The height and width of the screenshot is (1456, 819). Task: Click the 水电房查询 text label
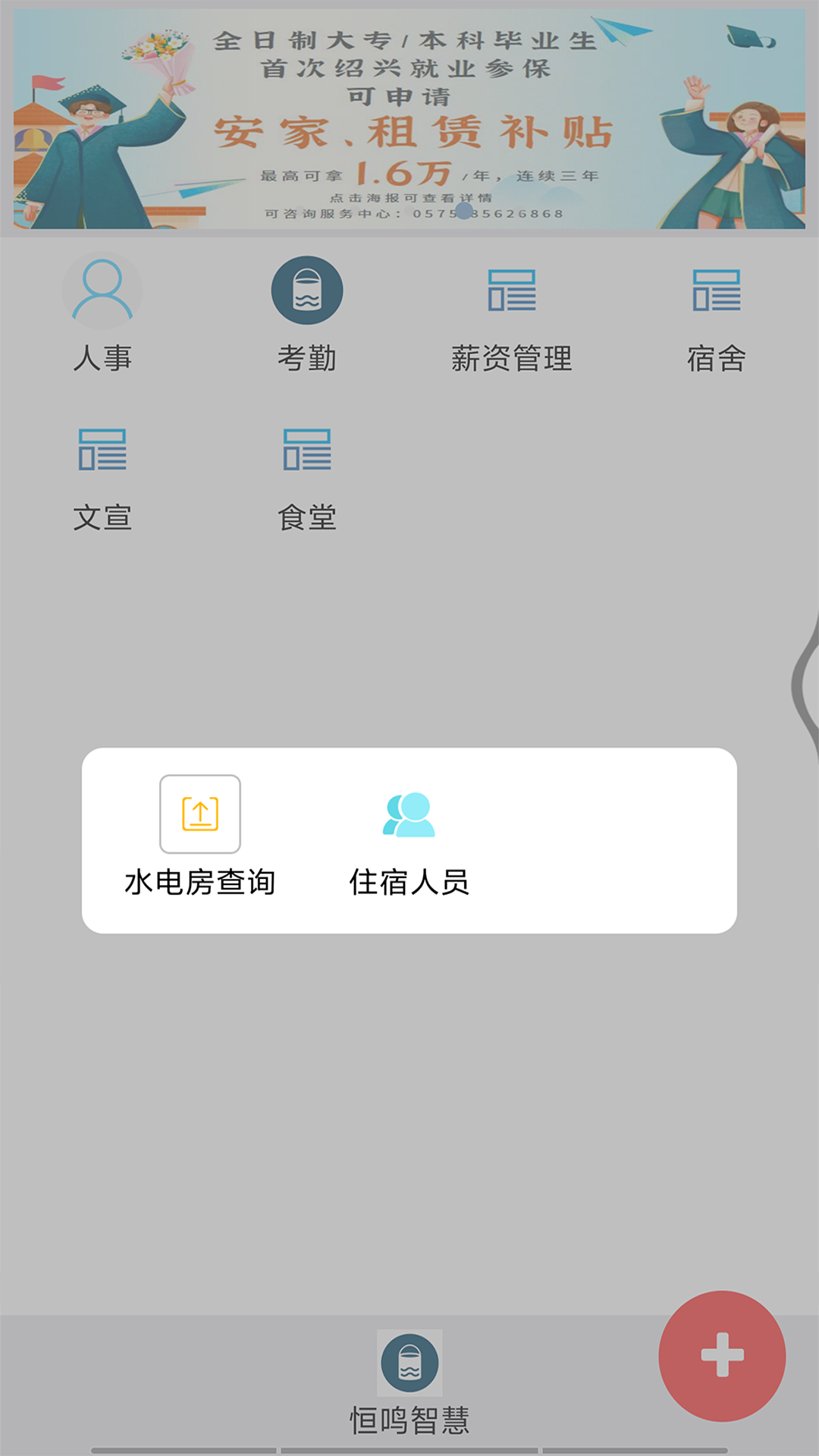coord(199,882)
